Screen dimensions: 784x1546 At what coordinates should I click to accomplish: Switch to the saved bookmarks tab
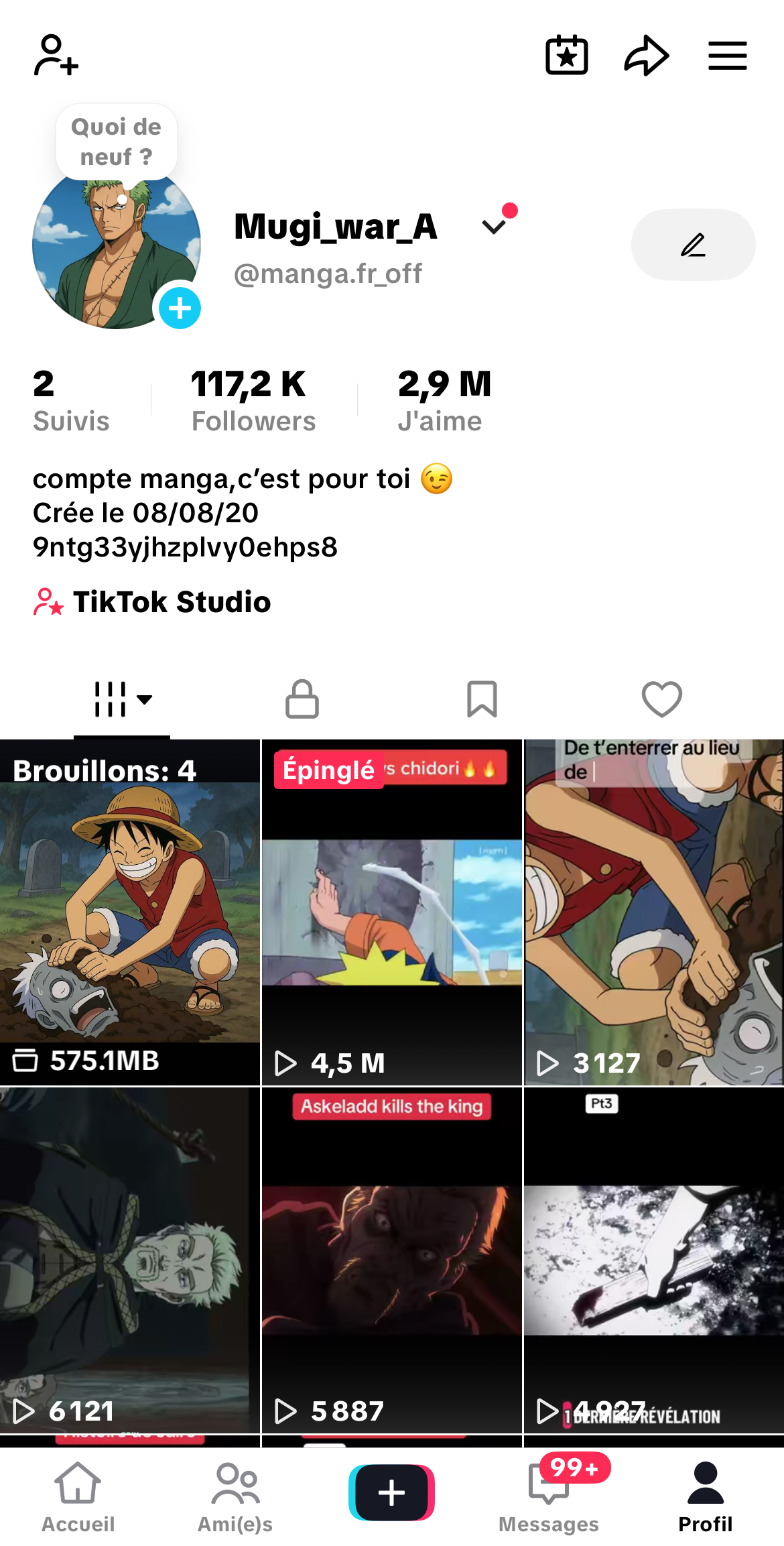tap(482, 699)
